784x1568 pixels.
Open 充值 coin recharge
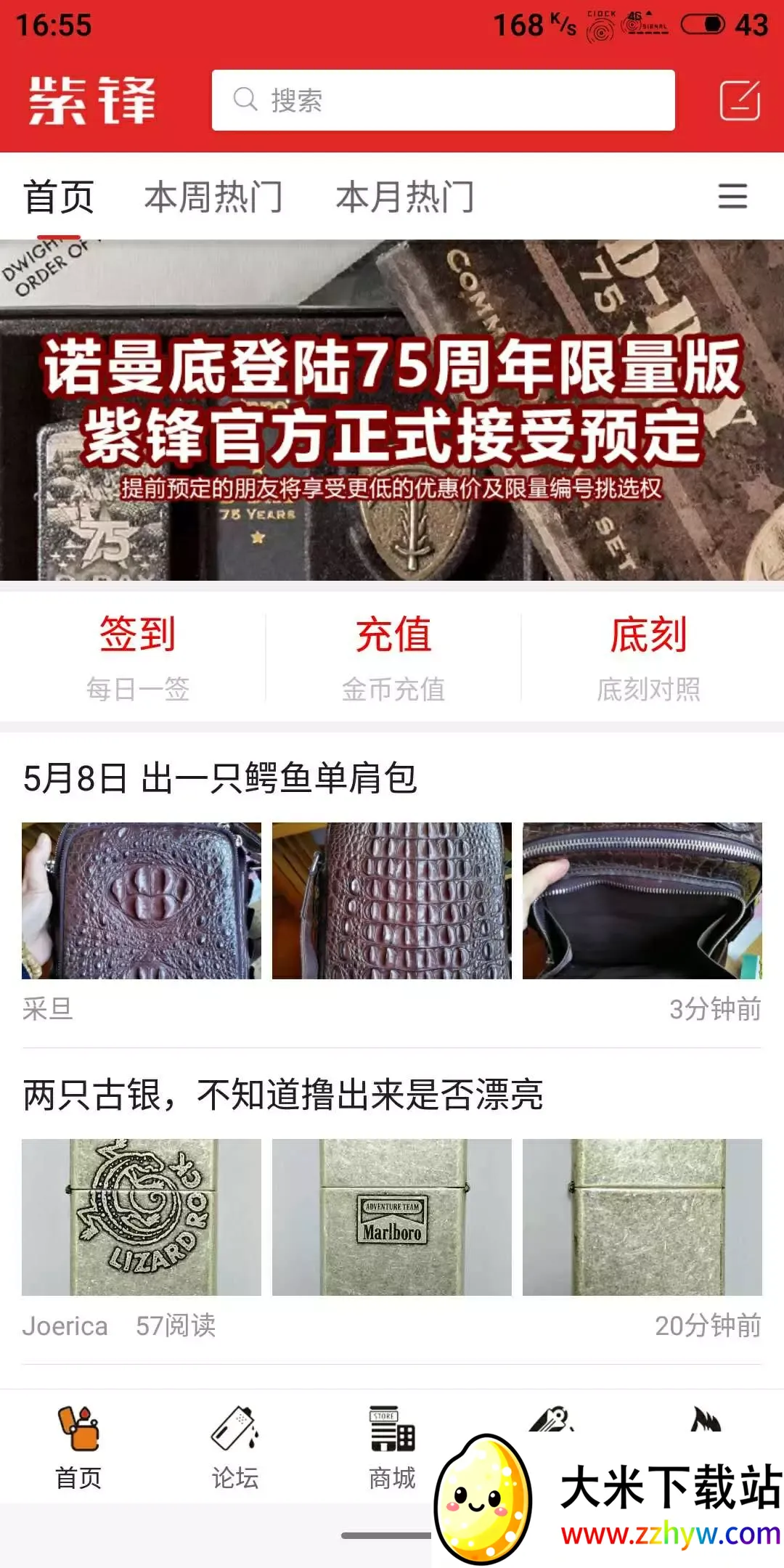coord(393,657)
